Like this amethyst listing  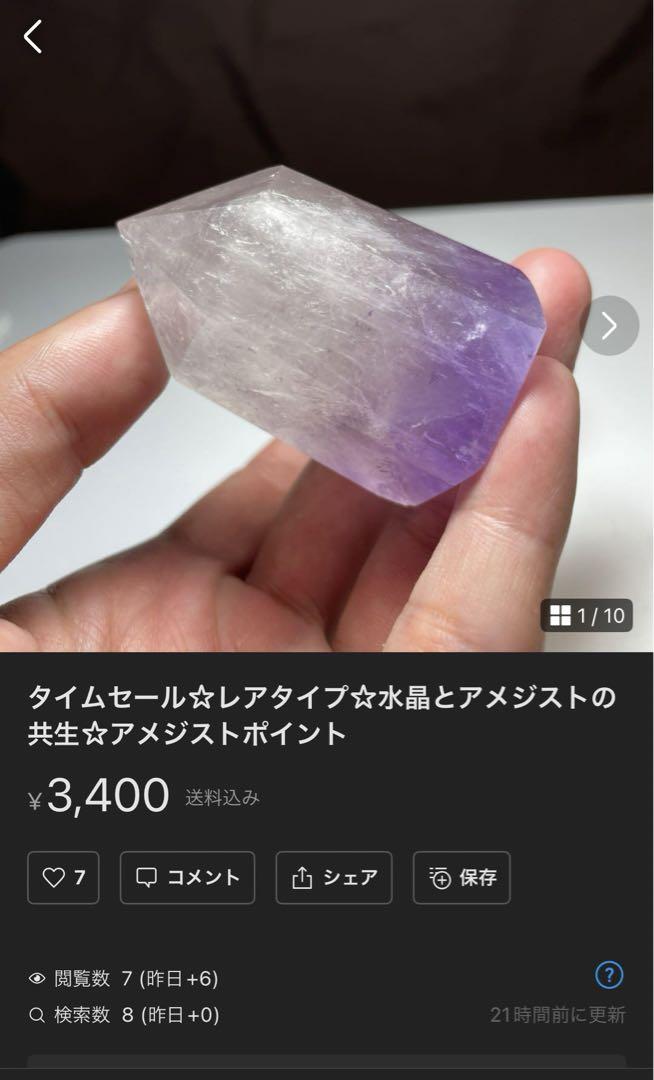point(63,878)
